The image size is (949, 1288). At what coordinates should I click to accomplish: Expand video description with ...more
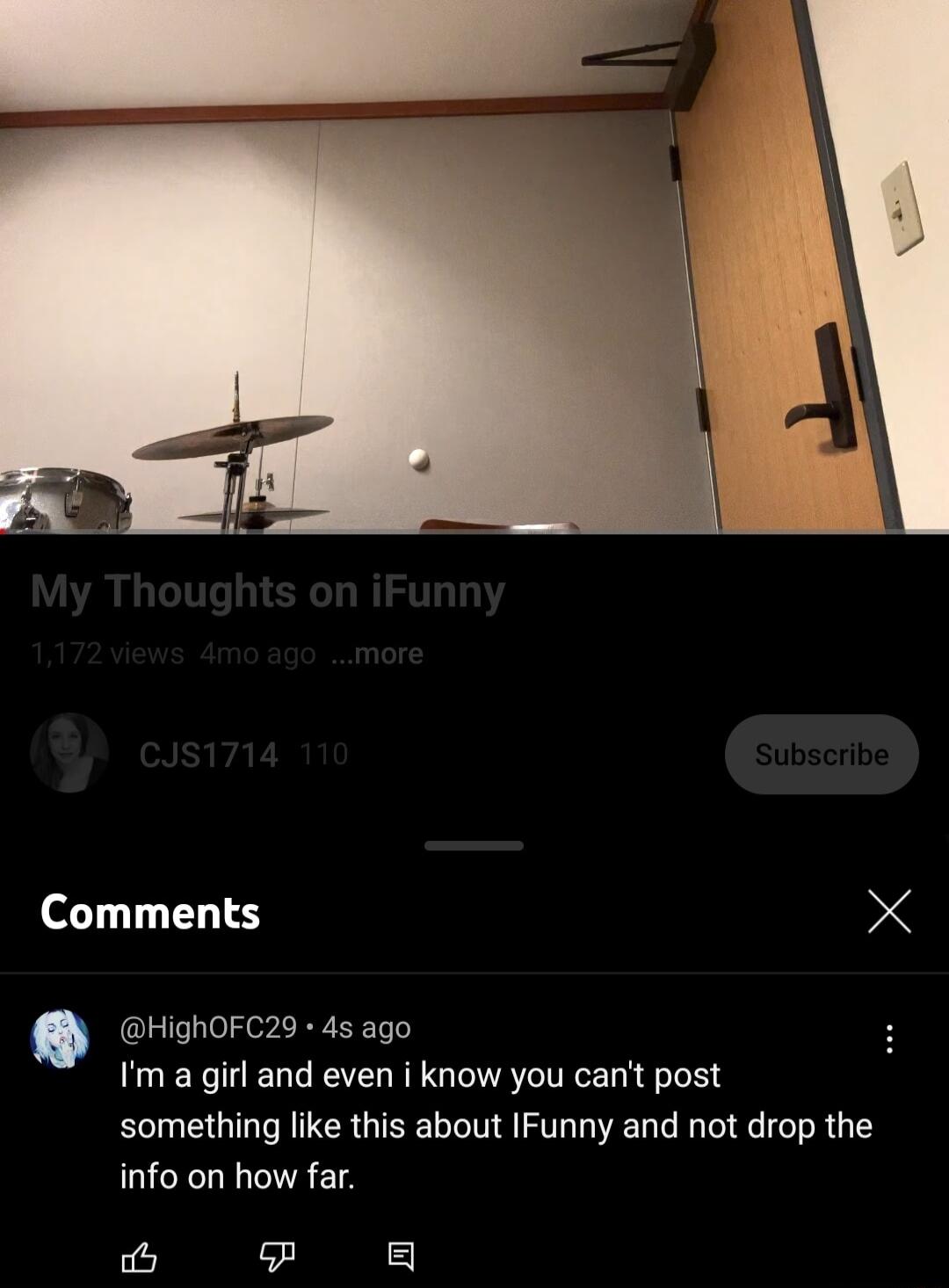pos(378,654)
